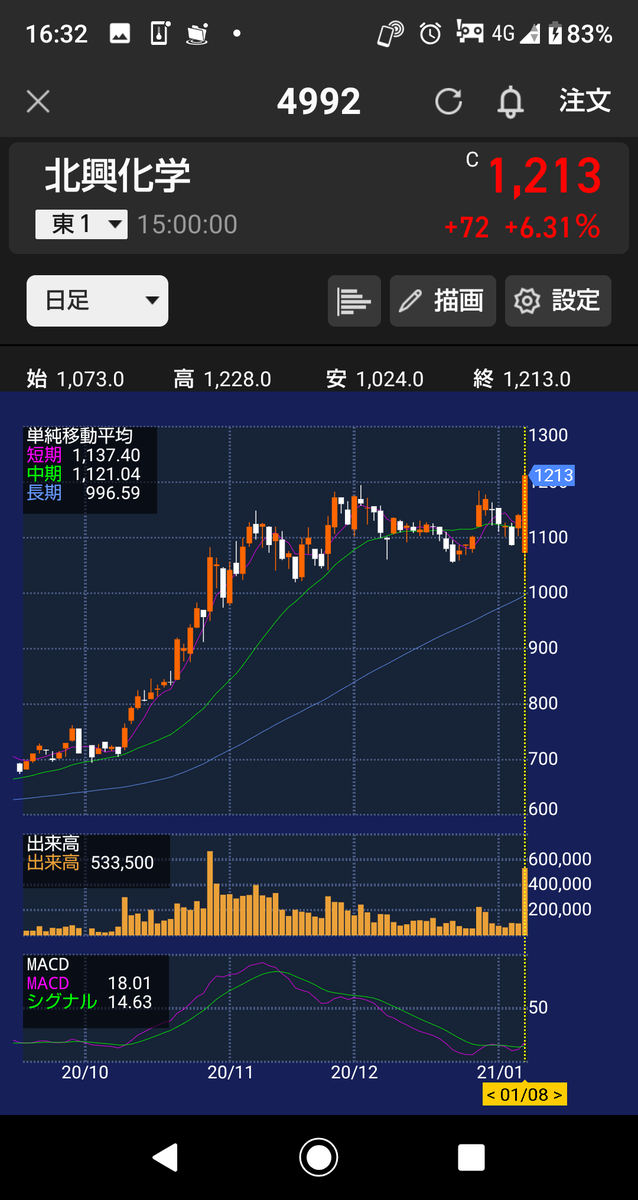
Task: Go back with the system back button
Action: (x=166, y=1157)
